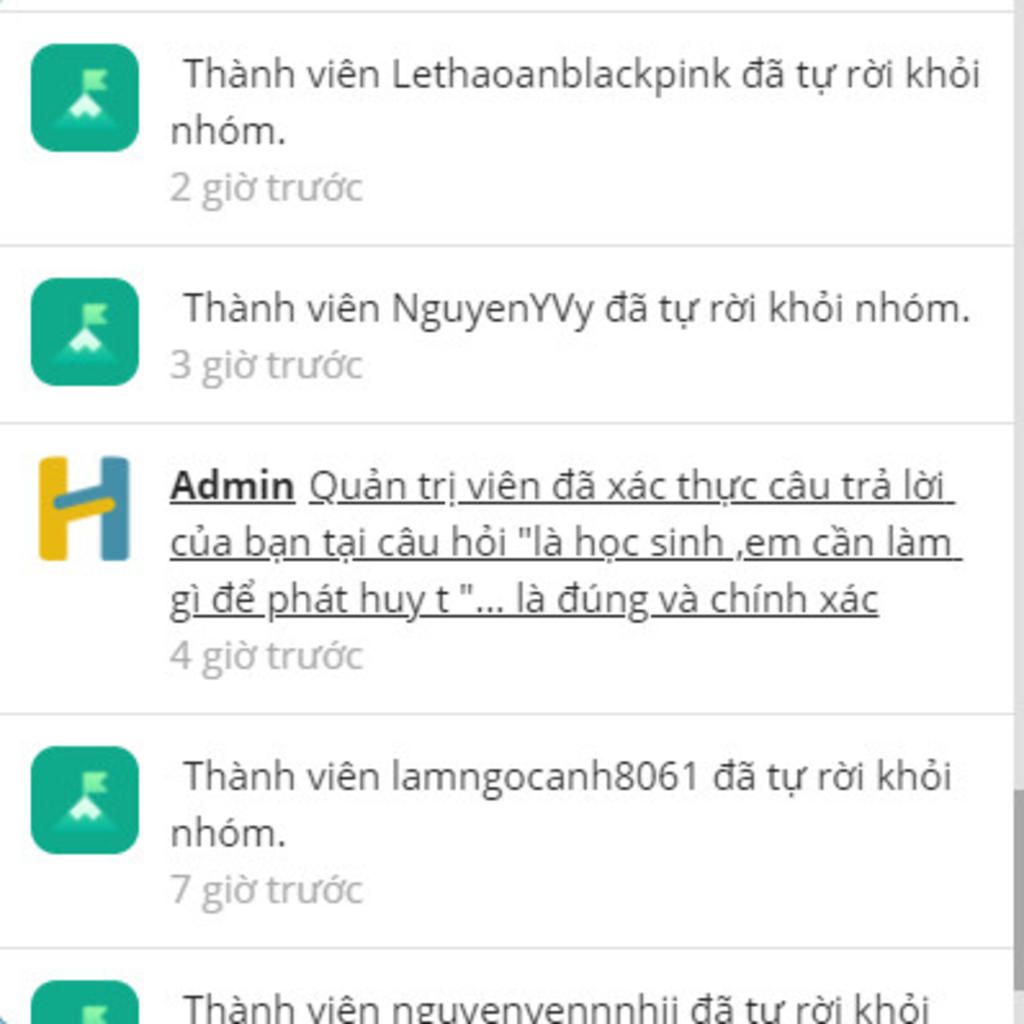The image size is (1024, 1024).
Task: Open the NguyenYVy left group notification
Action: pos(575,309)
